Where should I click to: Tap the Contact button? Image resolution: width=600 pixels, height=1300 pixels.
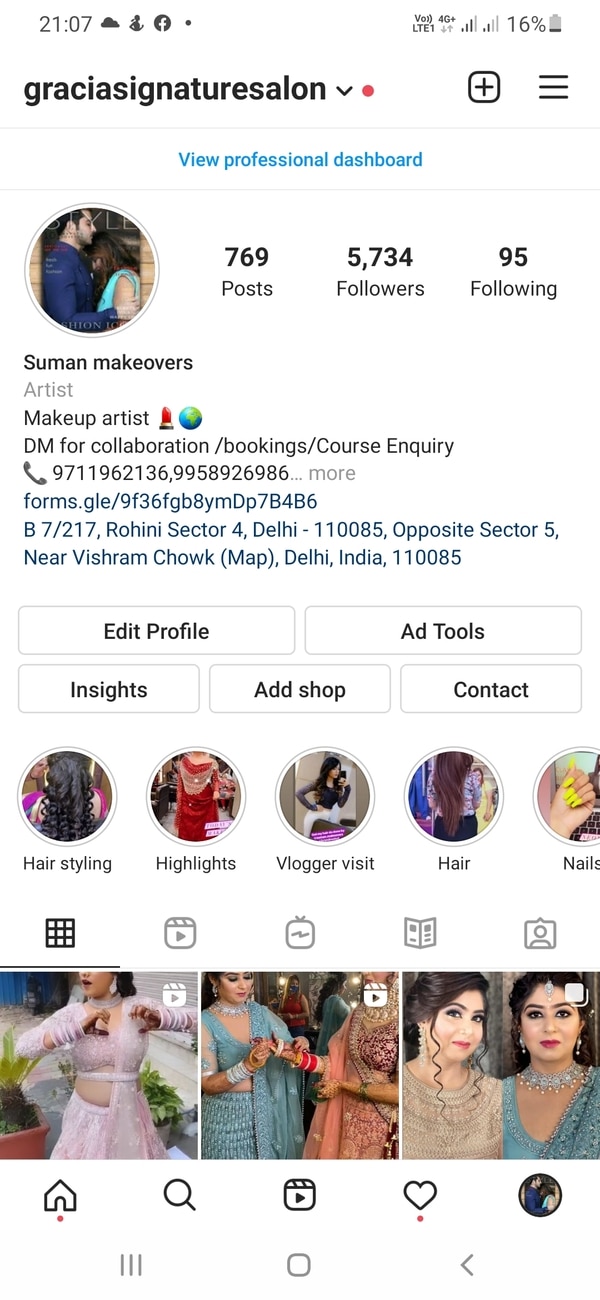click(490, 690)
